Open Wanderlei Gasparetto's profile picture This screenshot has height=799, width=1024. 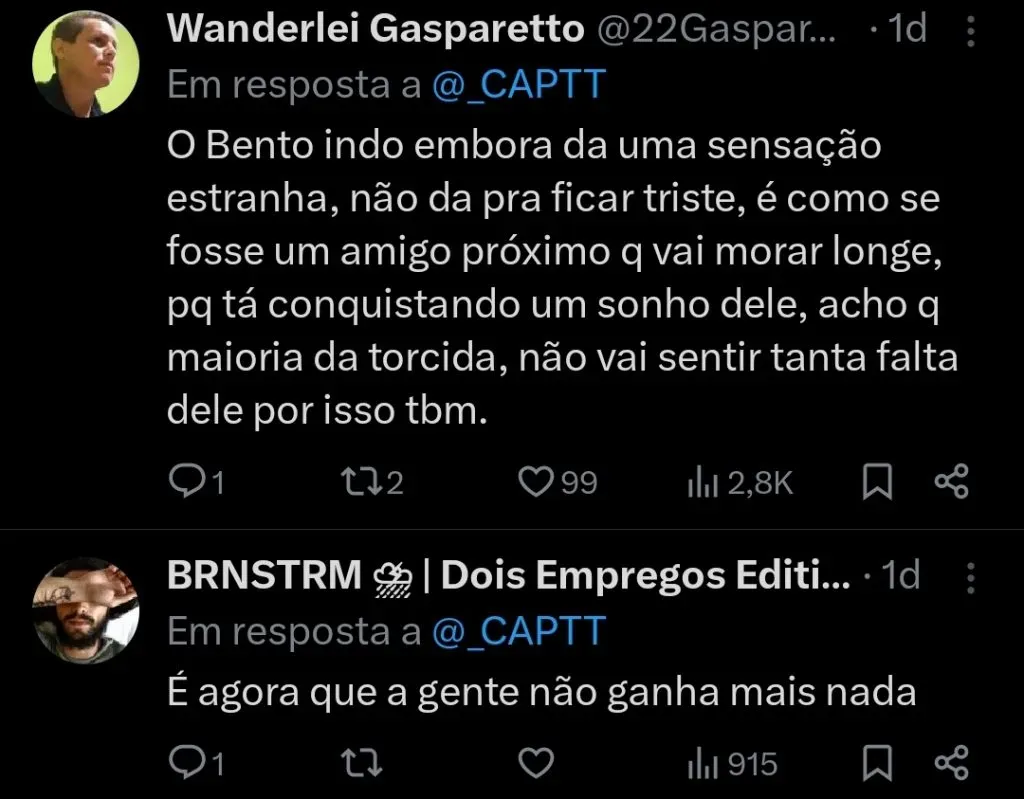tap(85, 64)
